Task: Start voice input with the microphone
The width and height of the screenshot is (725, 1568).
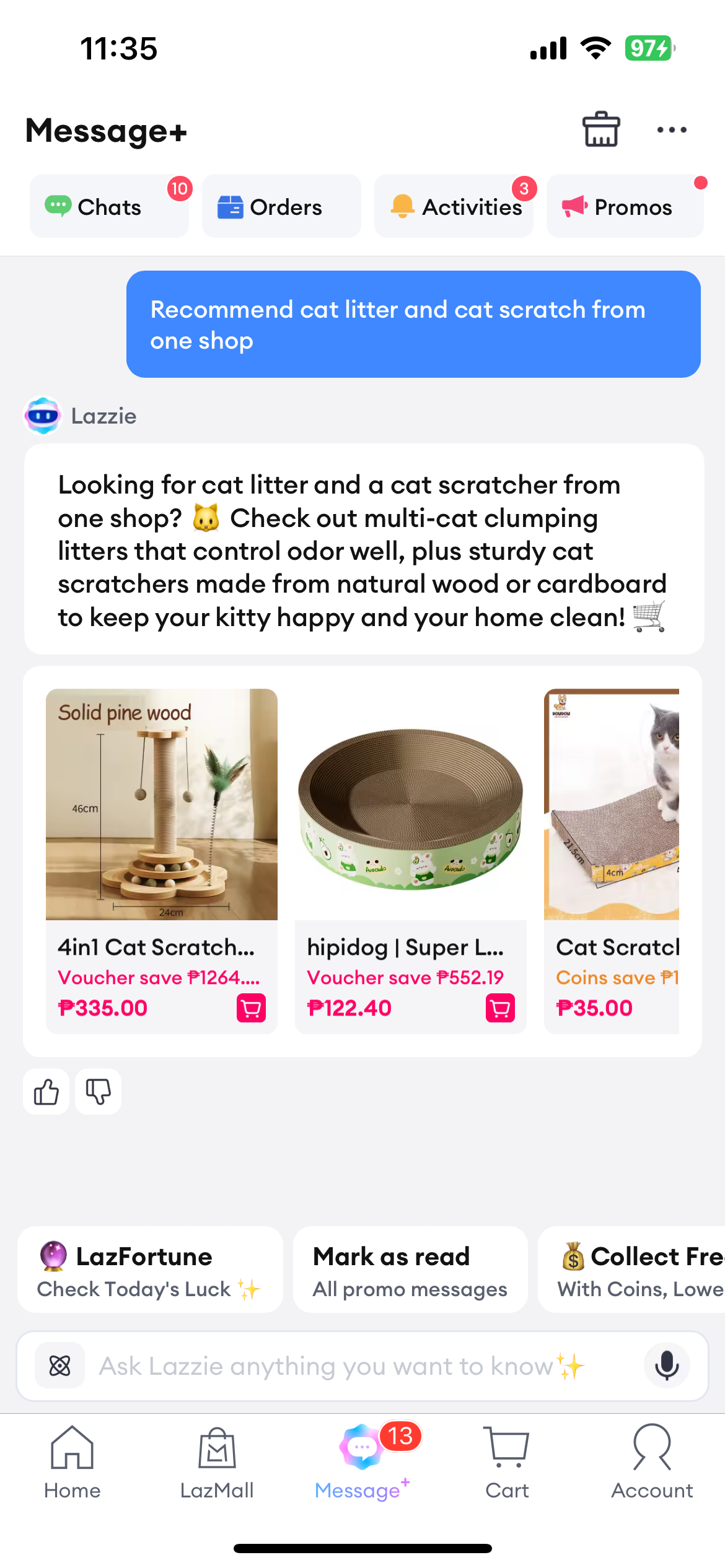Action: point(667,1365)
